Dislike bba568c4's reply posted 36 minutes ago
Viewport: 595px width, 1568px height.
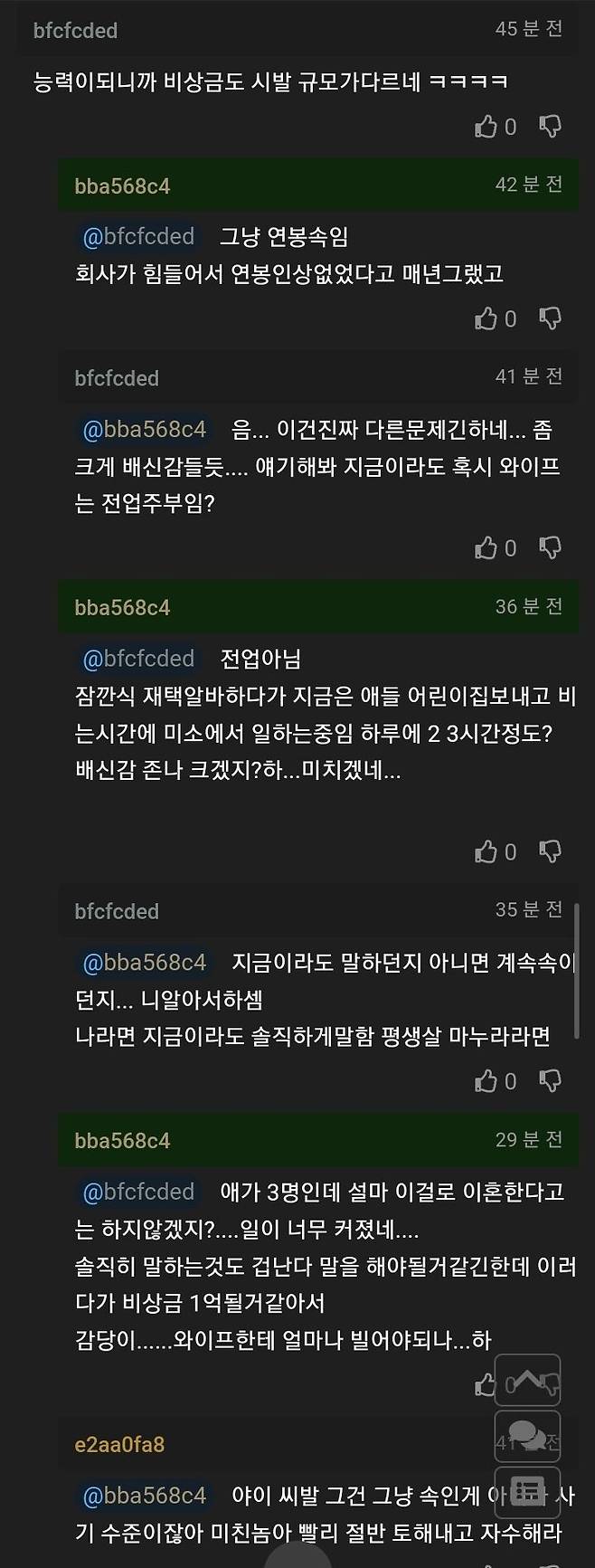tap(550, 851)
